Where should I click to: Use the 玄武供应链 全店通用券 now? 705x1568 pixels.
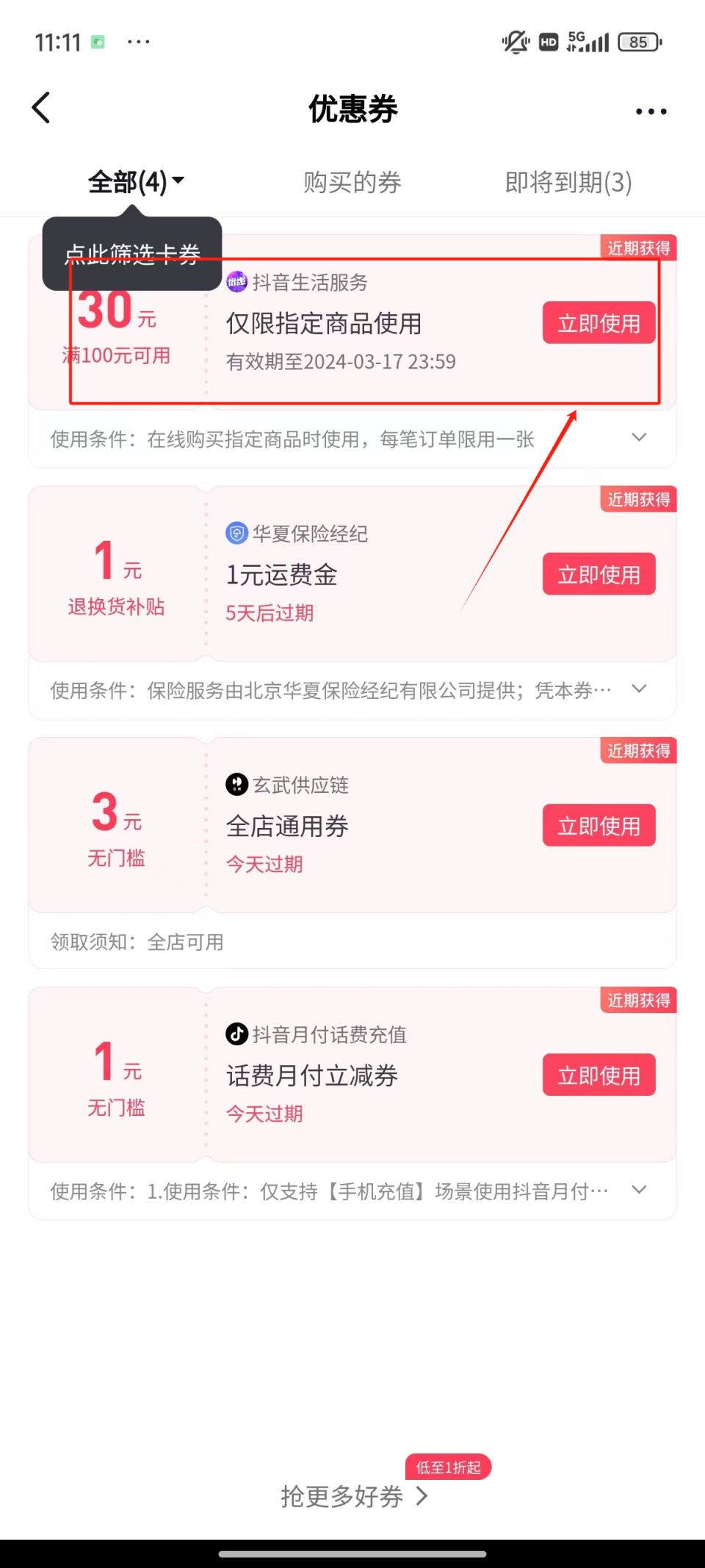[x=599, y=826]
